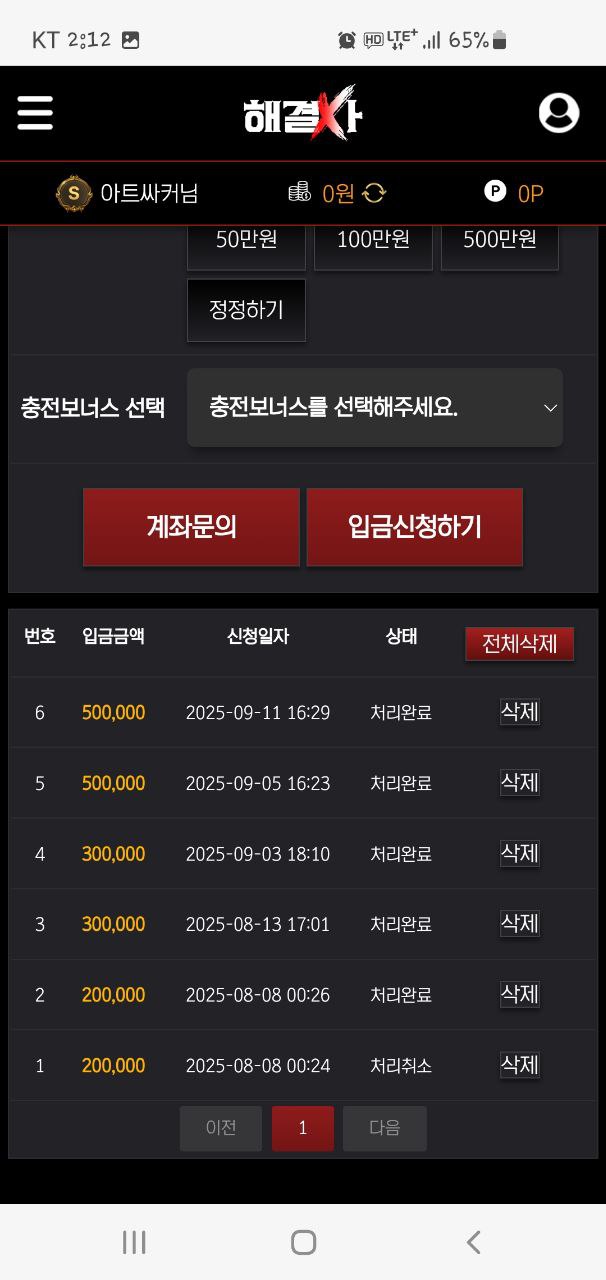
Task: Delete record number 4 dated 2025-09-03
Action: tap(519, 853)
